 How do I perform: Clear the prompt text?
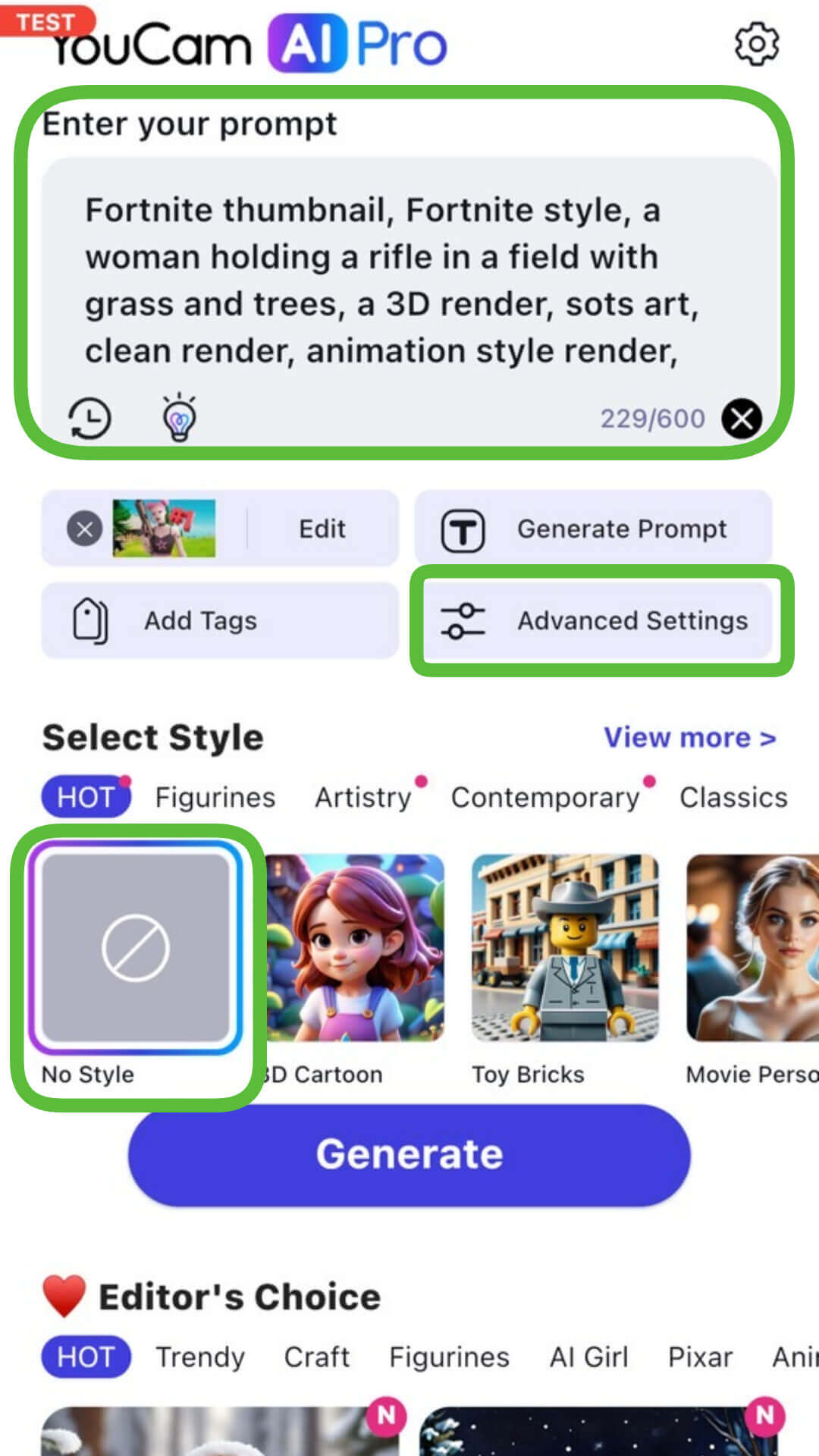click(x=741, y=419)
